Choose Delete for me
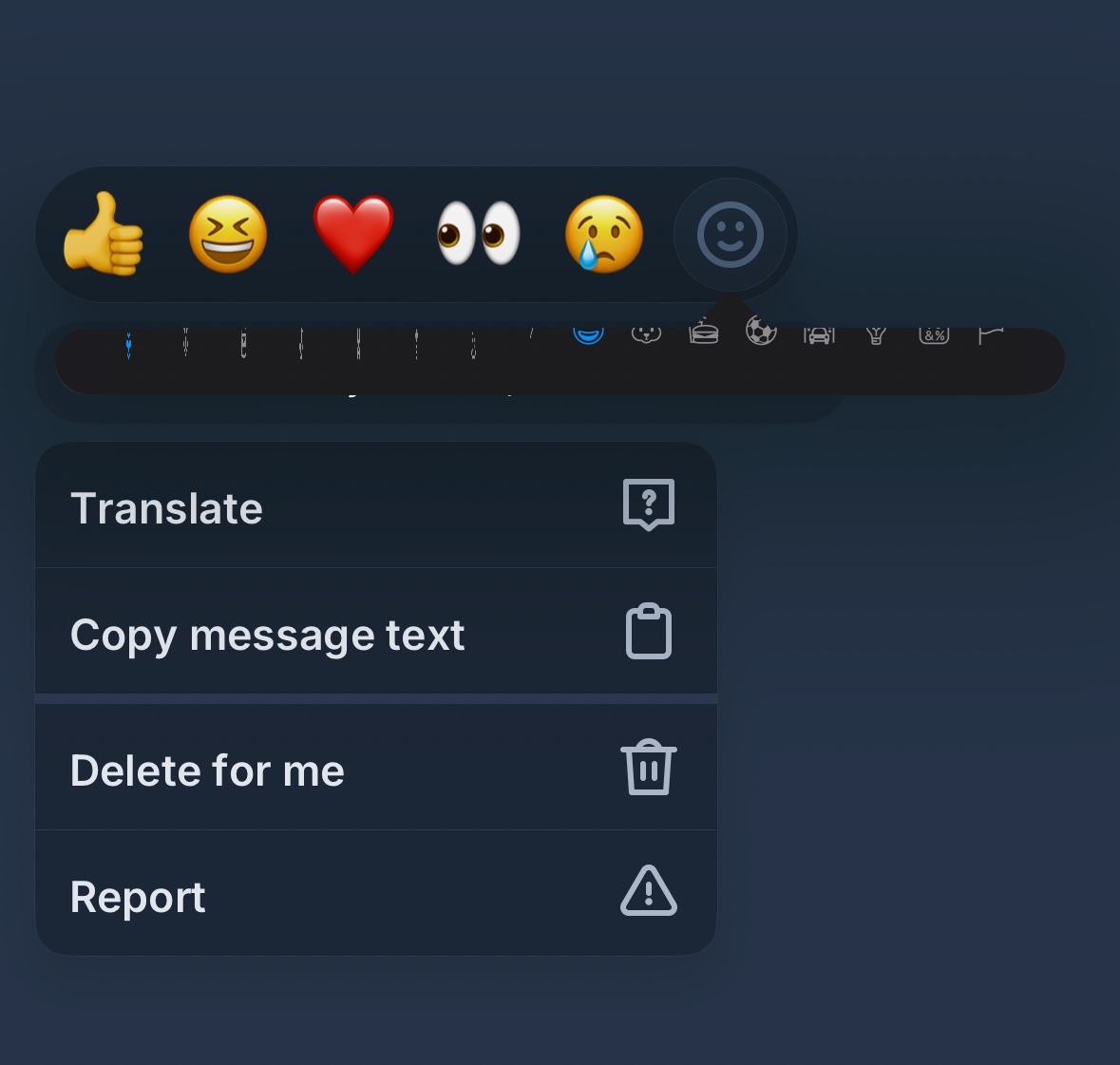This screenshot has width=1120, height=1065. (x=375, y=770)
